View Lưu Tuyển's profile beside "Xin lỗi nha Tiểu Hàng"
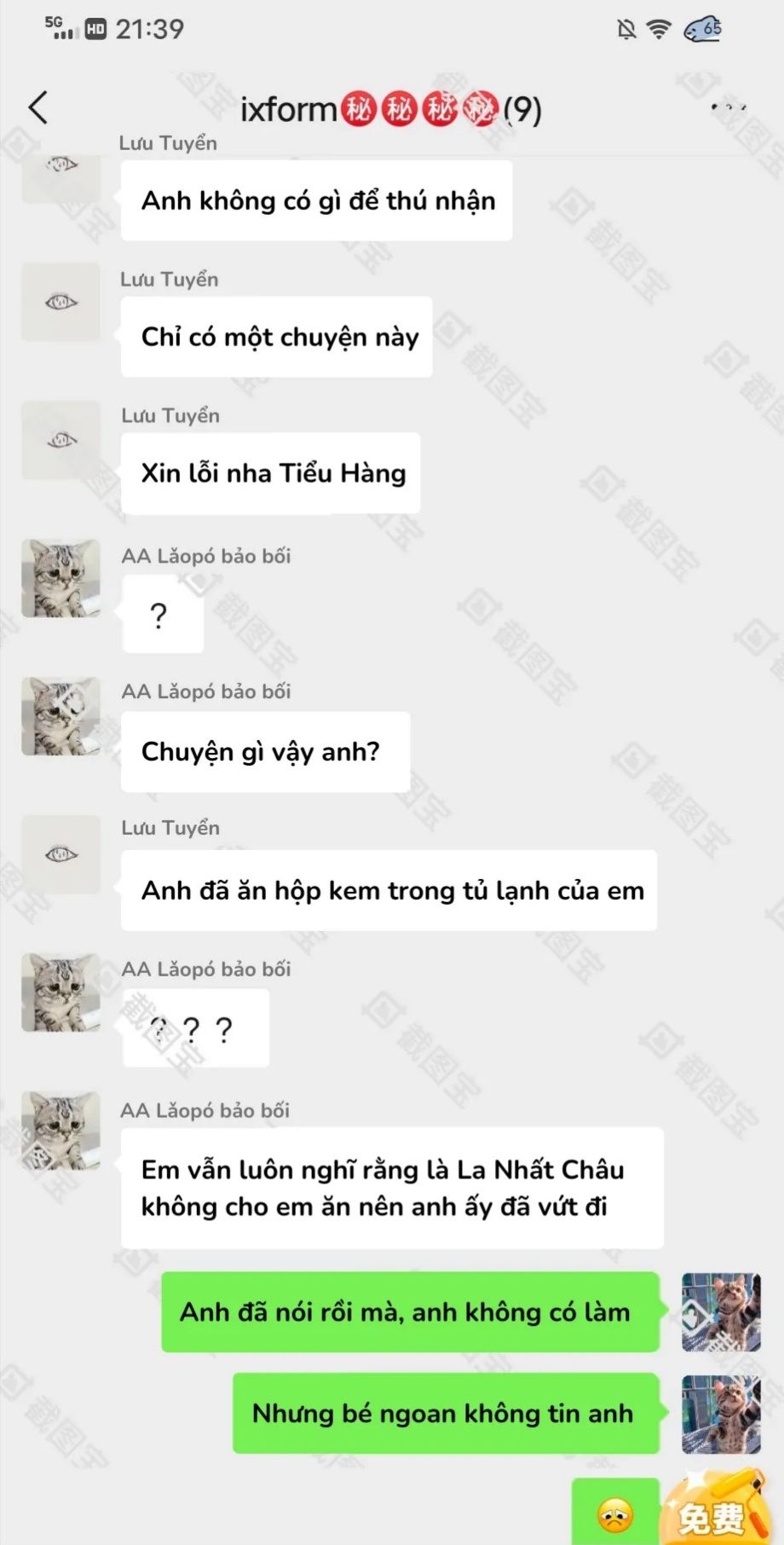 (x=61, y=440)
